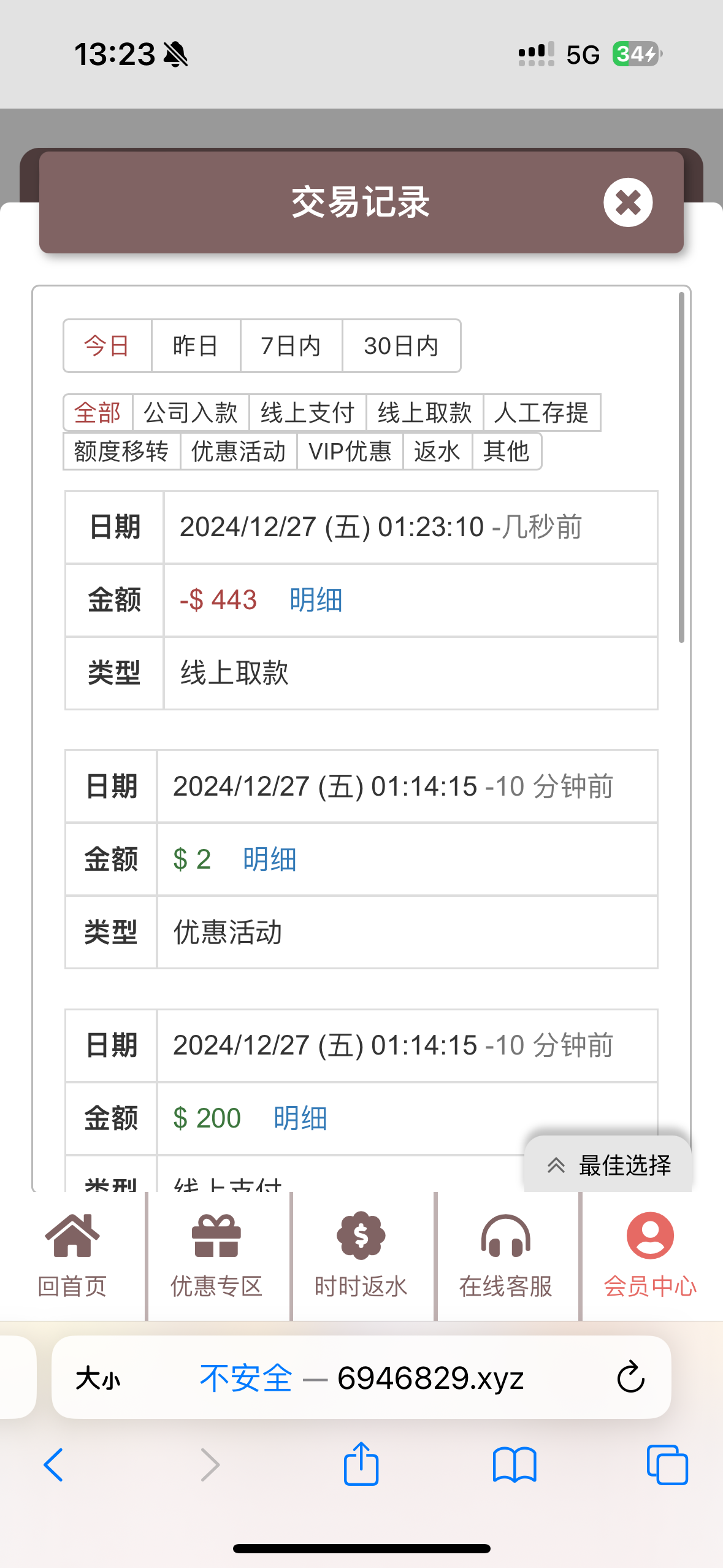Viewport: 723px width, 1568px height.
Task: Show records from 30日内
Action: (401, 346)
